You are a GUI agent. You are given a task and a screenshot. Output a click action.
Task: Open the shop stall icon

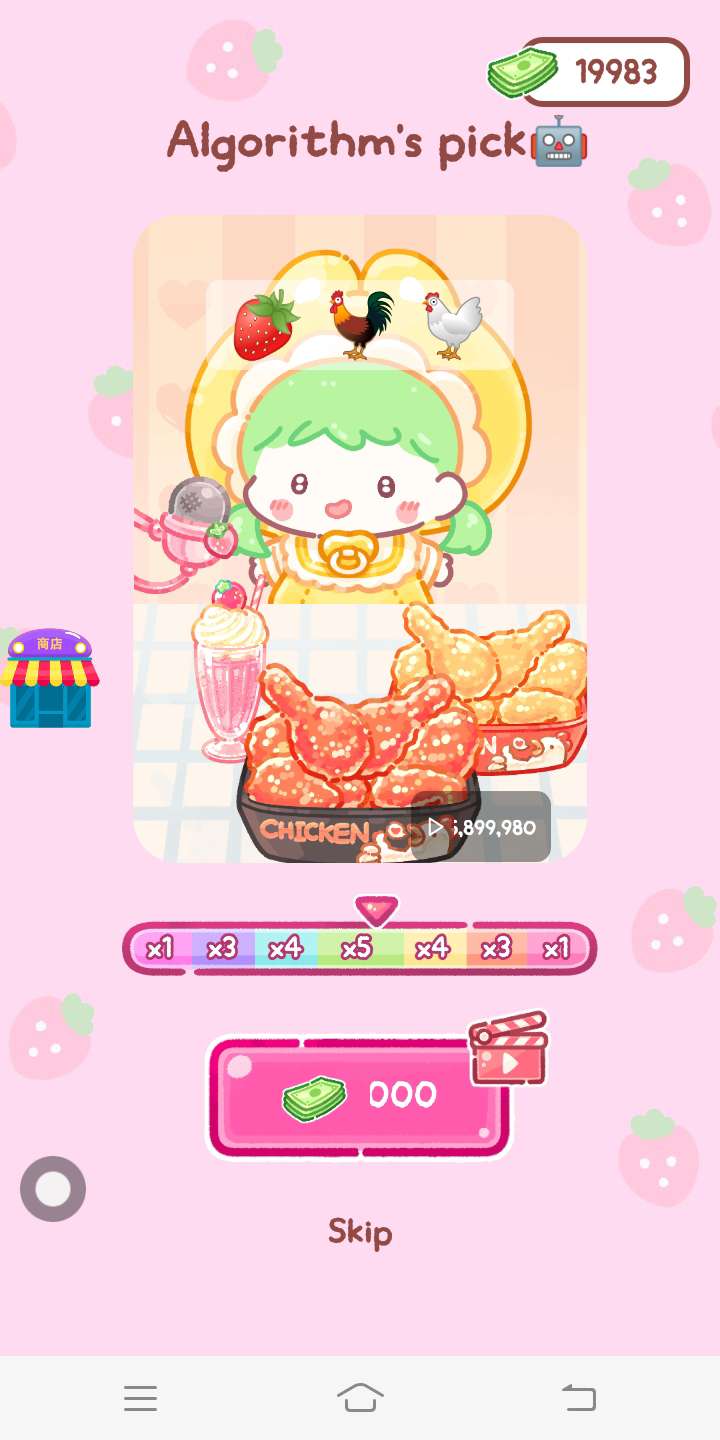pos(50,679)
